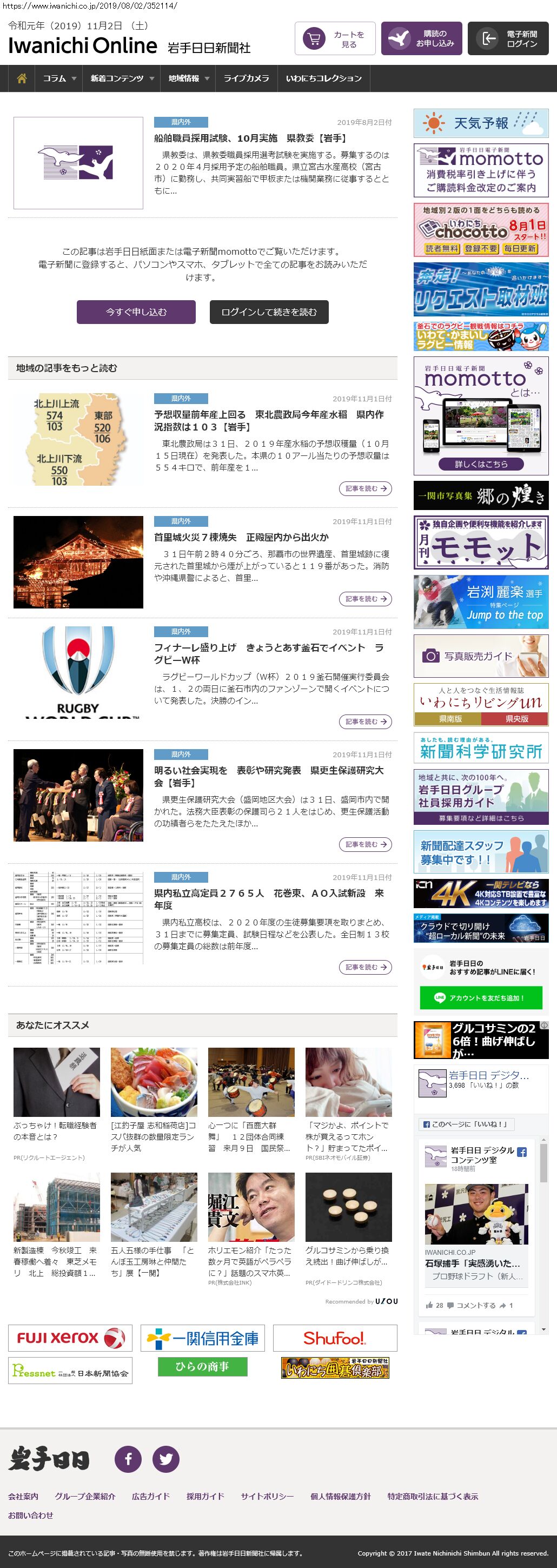Open the 天気予報 weather banner
557x1568 pixels.
point(480,123)
